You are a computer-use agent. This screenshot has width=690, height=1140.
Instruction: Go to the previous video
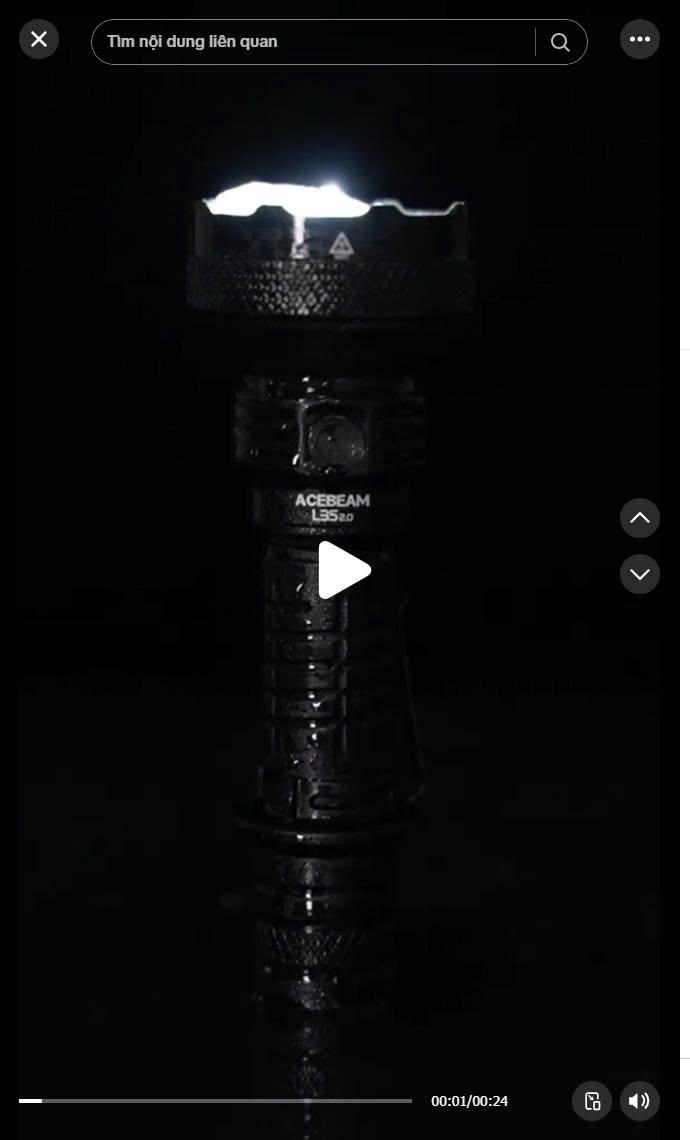point(640,518)
